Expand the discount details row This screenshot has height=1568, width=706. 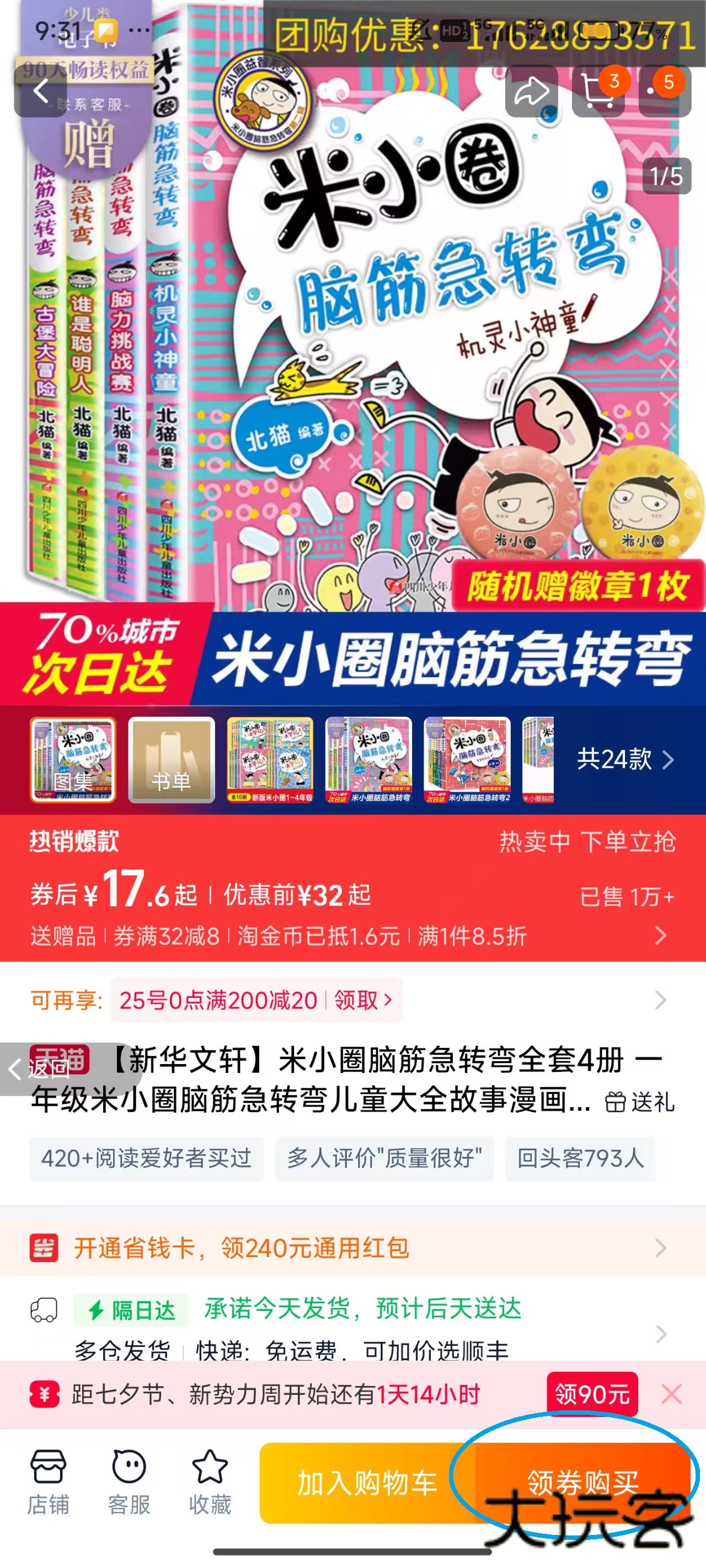tap(660, 935)
